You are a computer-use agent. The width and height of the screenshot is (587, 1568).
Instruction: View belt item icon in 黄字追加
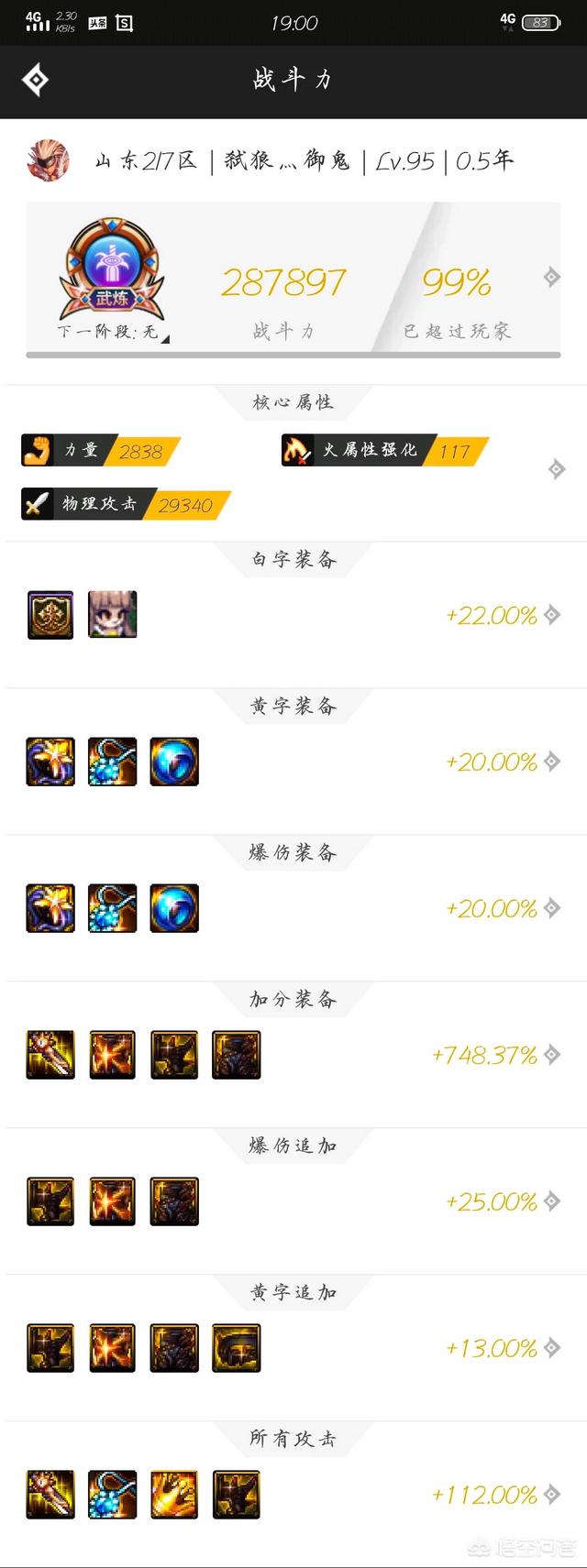(237, 1348)
